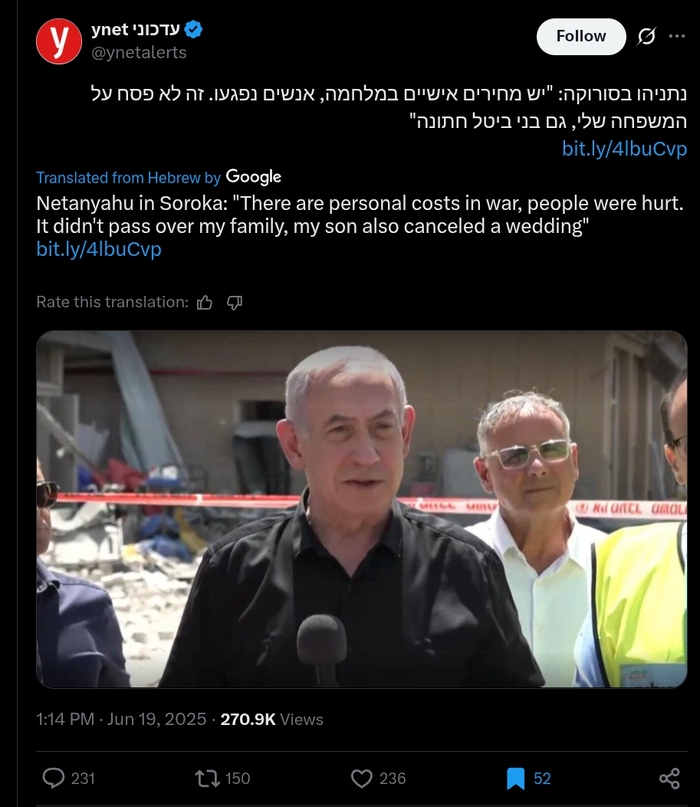Open the Grok icon beside Follow

(x=647, y=37)
